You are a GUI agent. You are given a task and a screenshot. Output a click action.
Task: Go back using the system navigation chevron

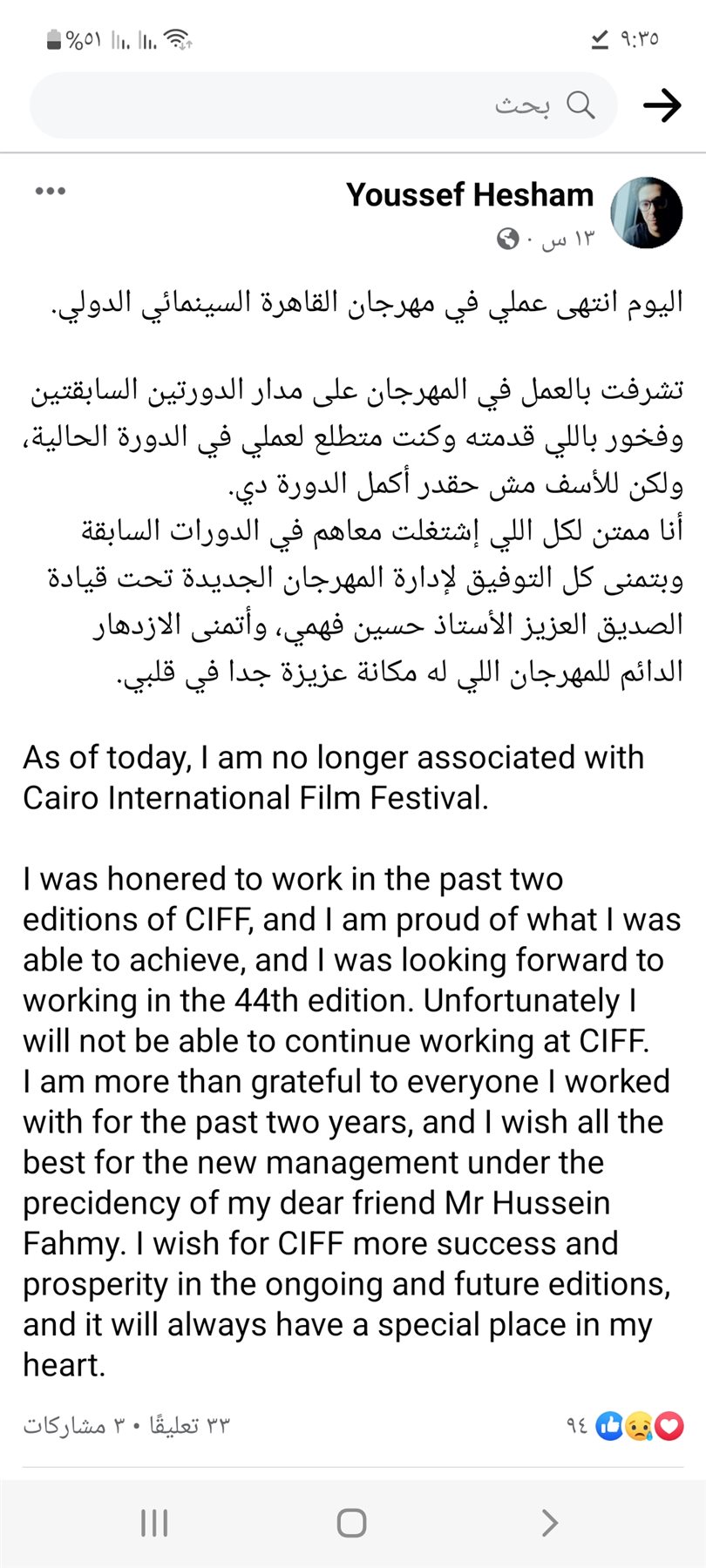pyautogui.click(x=549, y=1523)
